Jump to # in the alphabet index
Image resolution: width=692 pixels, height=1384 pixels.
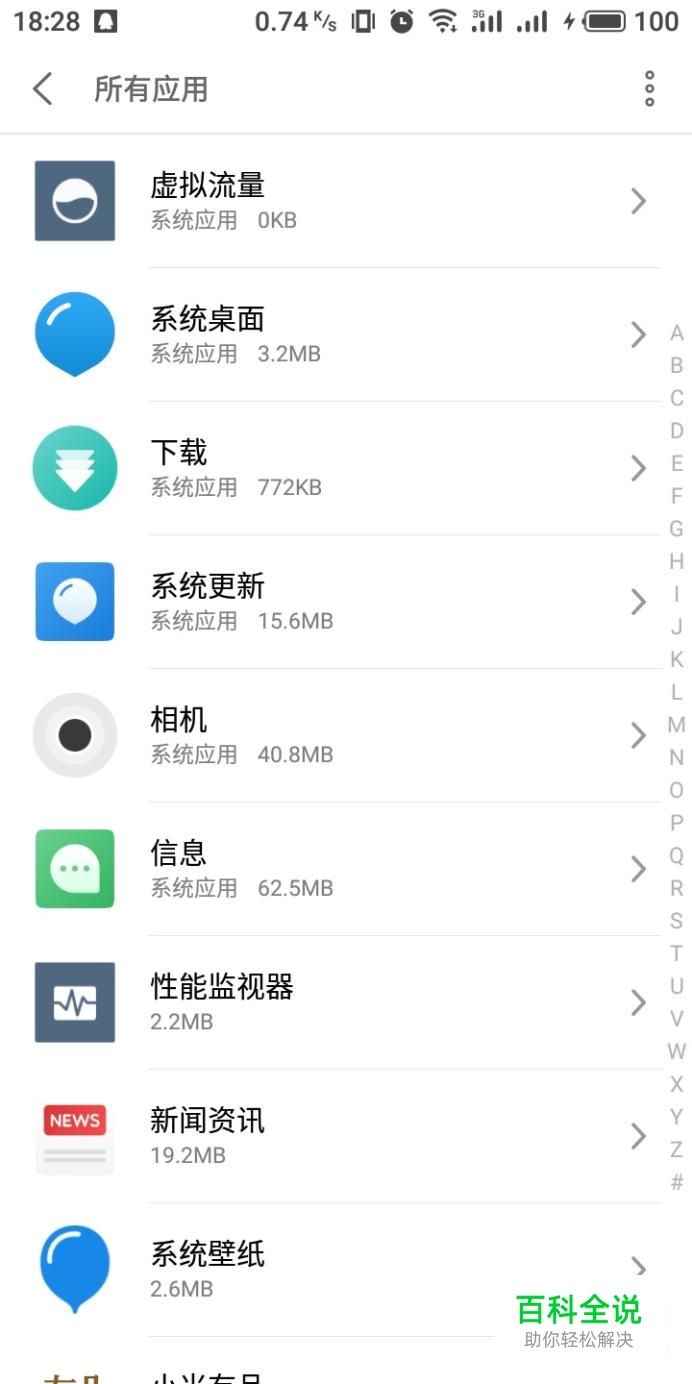tap(677, 1182)
